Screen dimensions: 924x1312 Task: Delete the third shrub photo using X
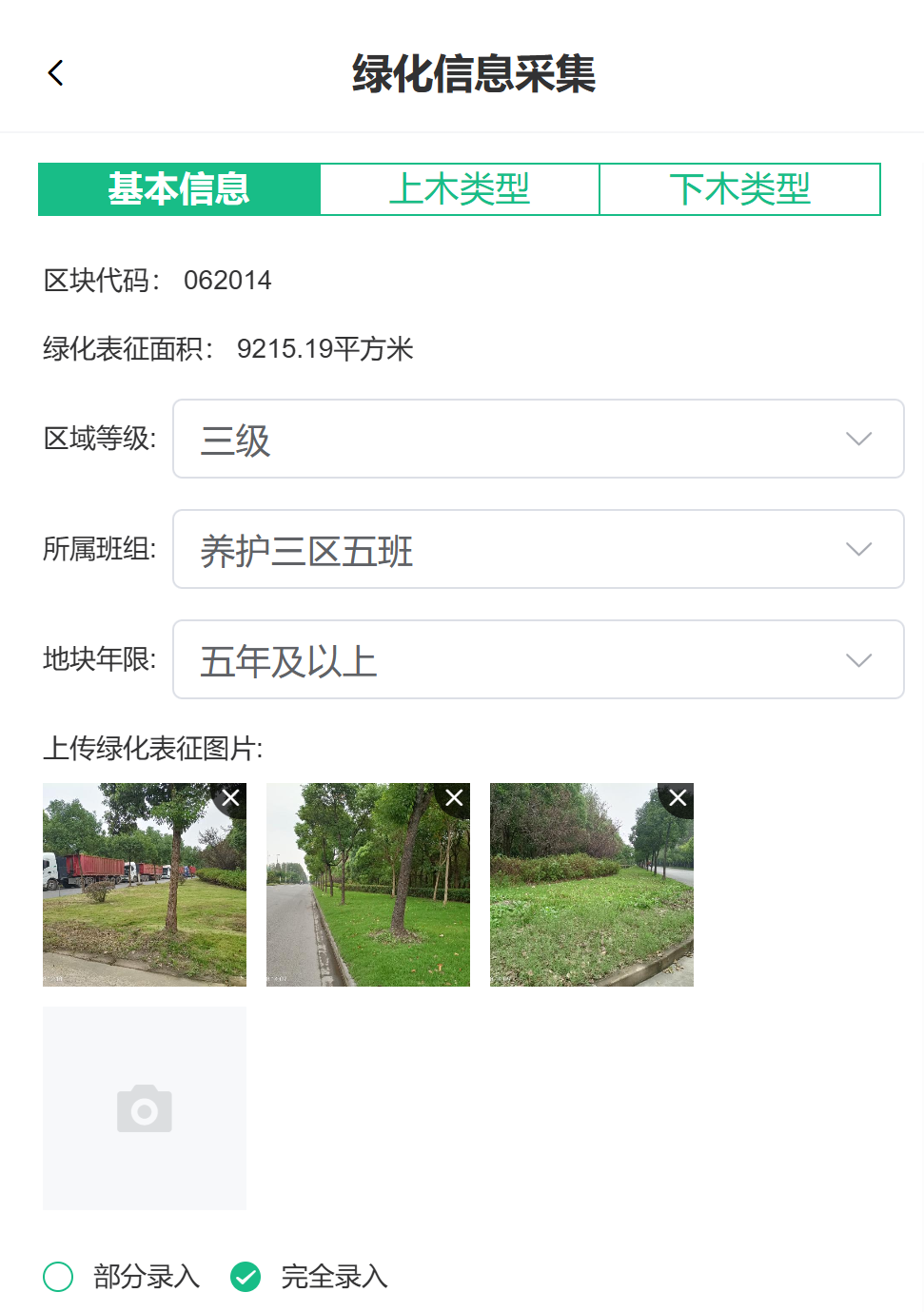click(x=677, y=798)
